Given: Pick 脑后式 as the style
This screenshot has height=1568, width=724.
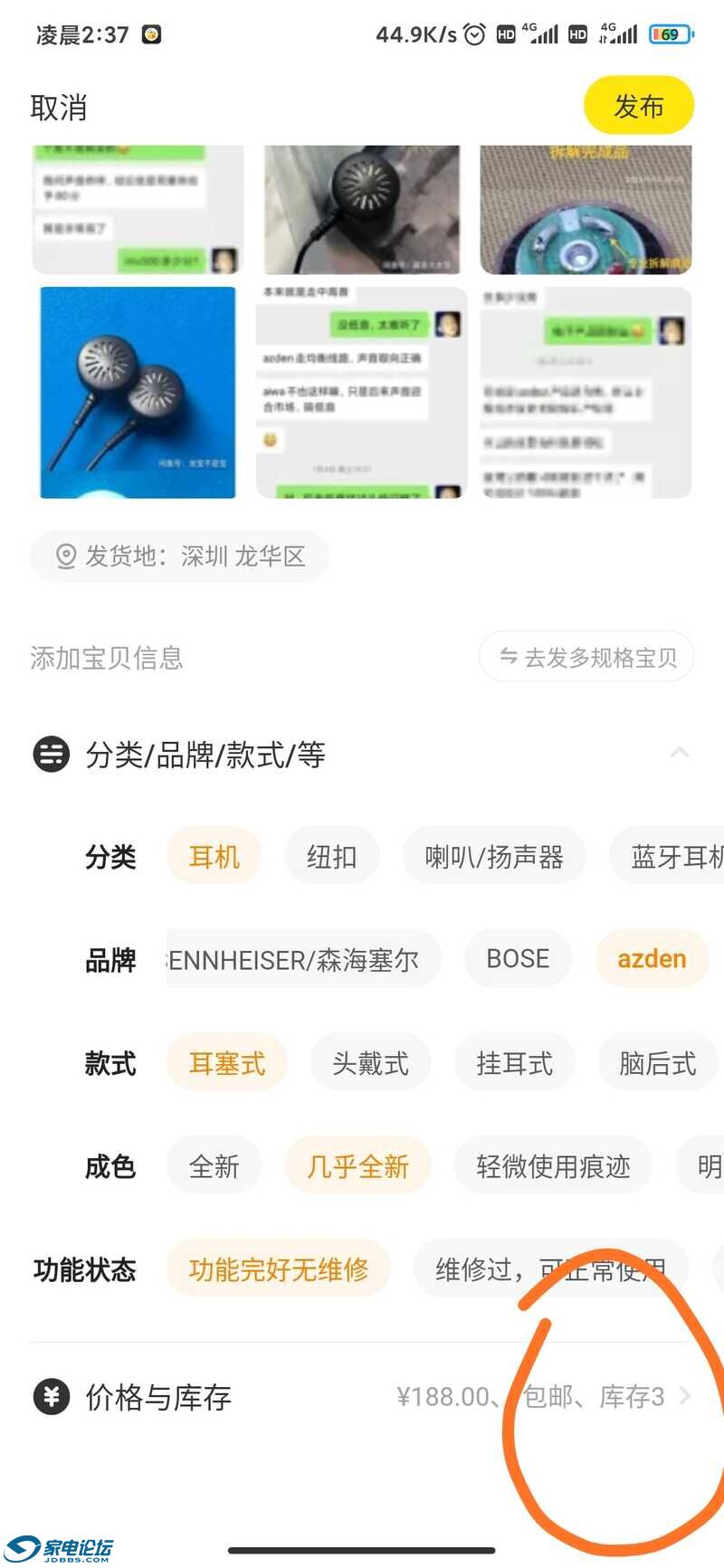Looking at the screenshot, I should click(x=657, y=1063).
